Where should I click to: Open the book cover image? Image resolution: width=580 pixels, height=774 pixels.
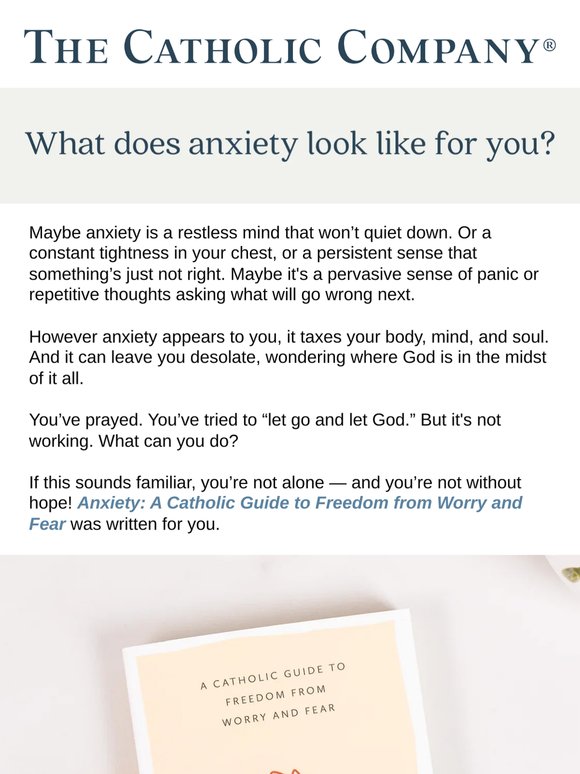pos(290,664)
